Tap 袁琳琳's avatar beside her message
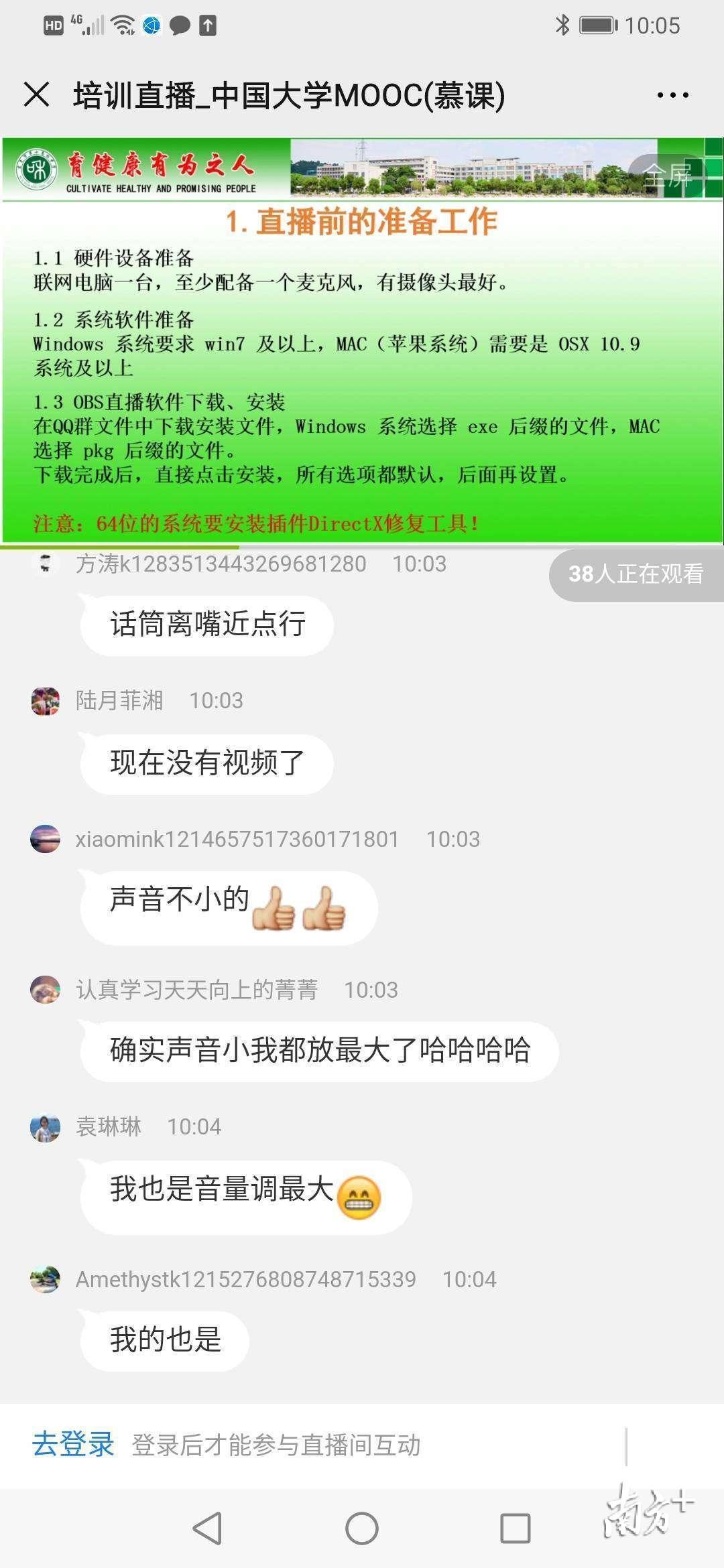724x1568 pixels. tap(44, 1127)
